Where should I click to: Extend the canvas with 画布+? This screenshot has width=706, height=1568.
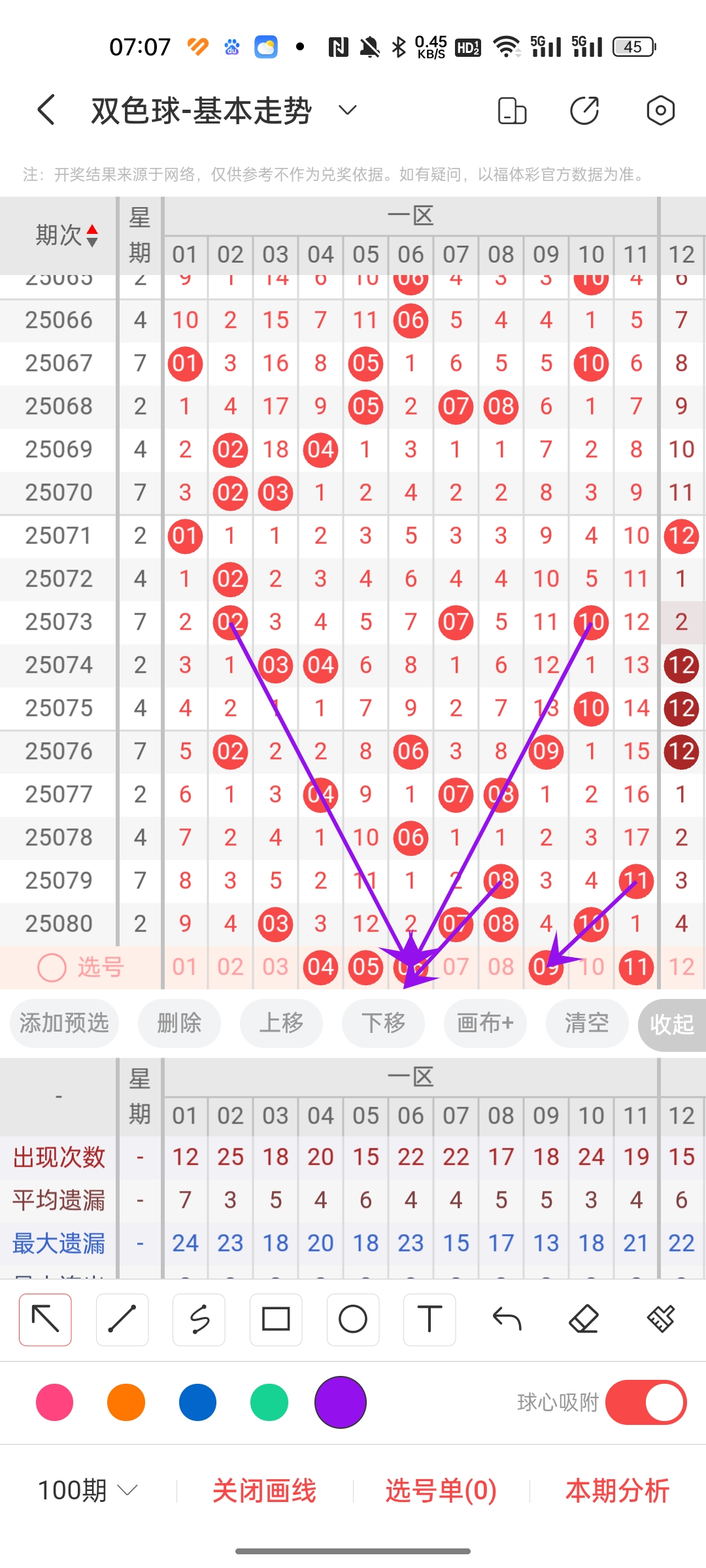click(x=485, y=1023)
